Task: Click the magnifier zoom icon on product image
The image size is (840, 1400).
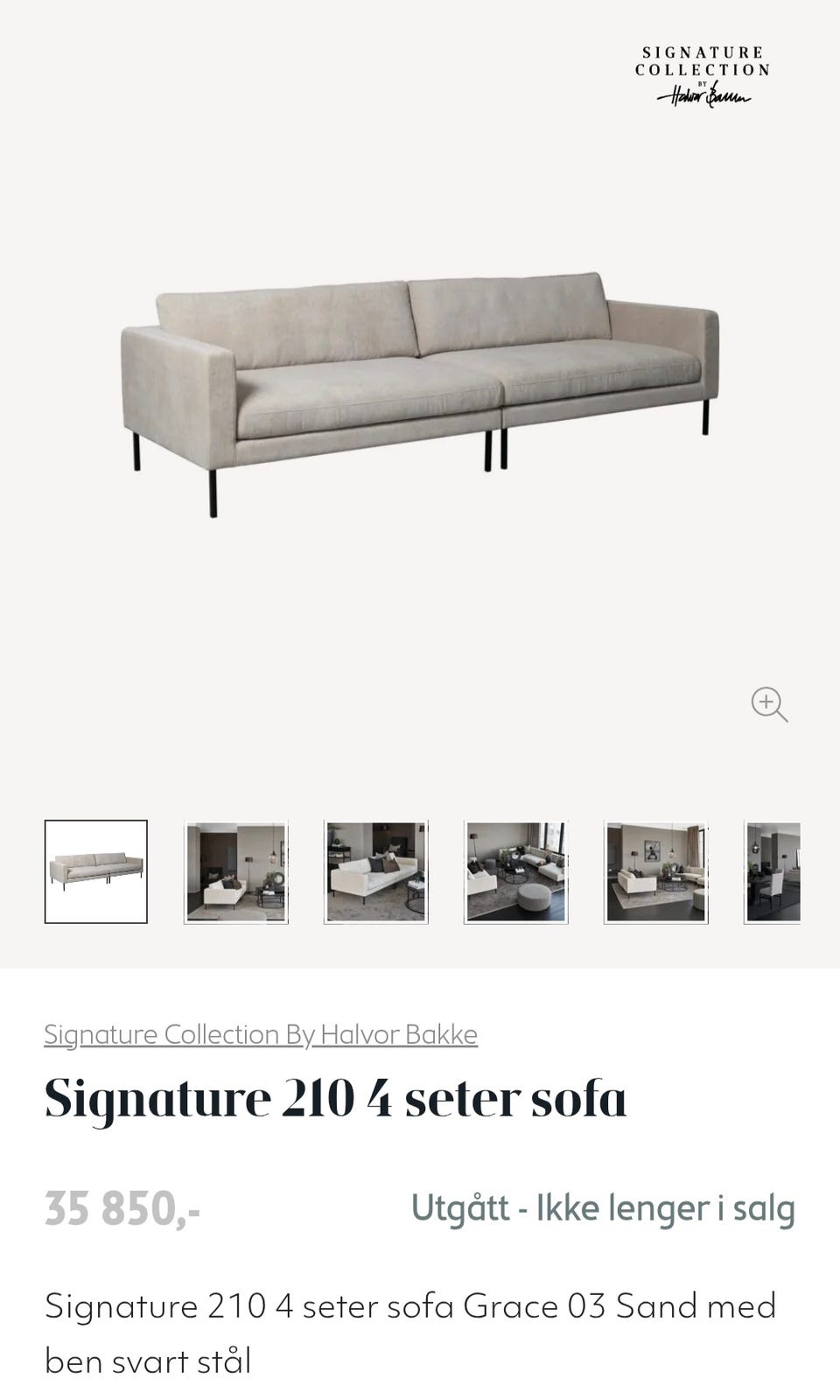Action: [x=768, y=703]
